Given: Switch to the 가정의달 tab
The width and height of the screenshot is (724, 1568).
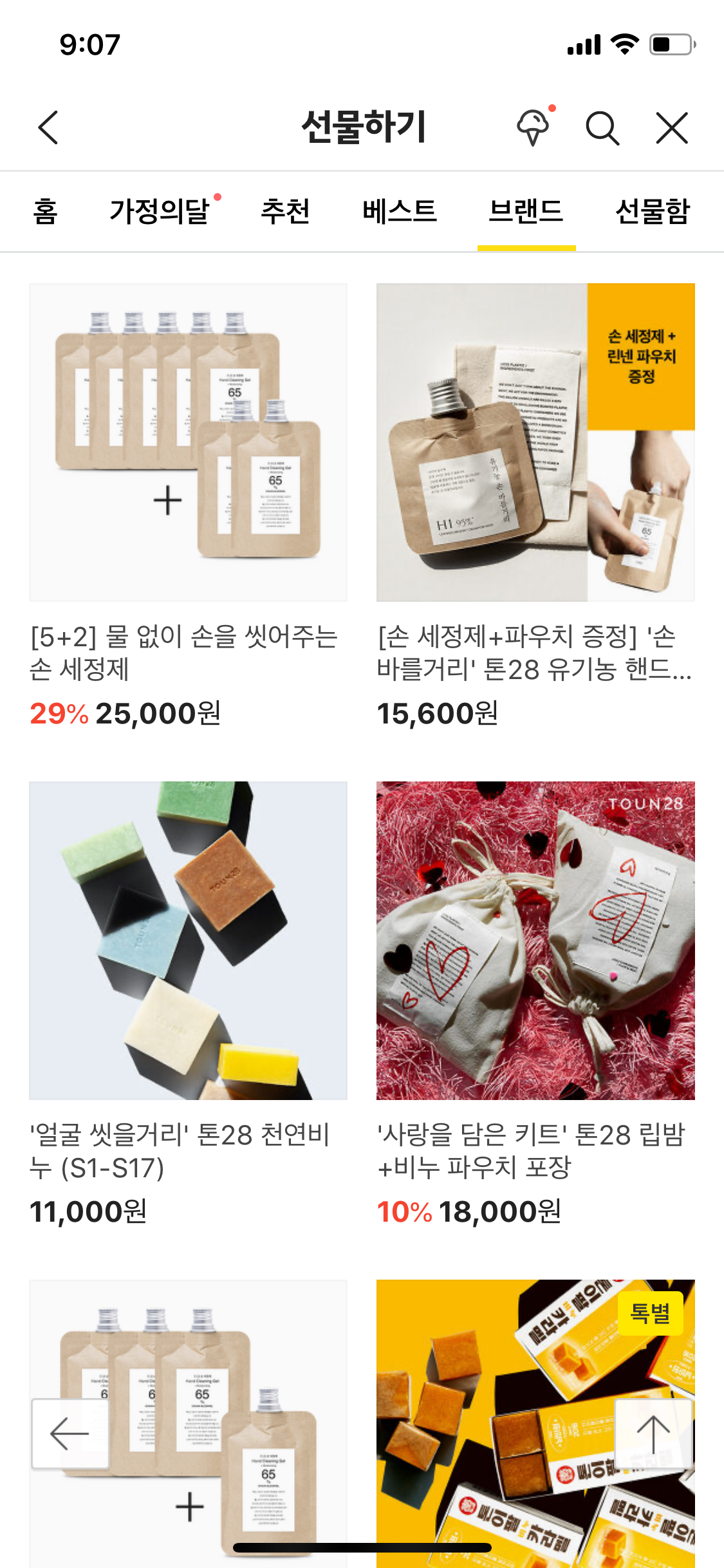Looking at the screenshot, I should pyautogui.click(x=160, y=212).
